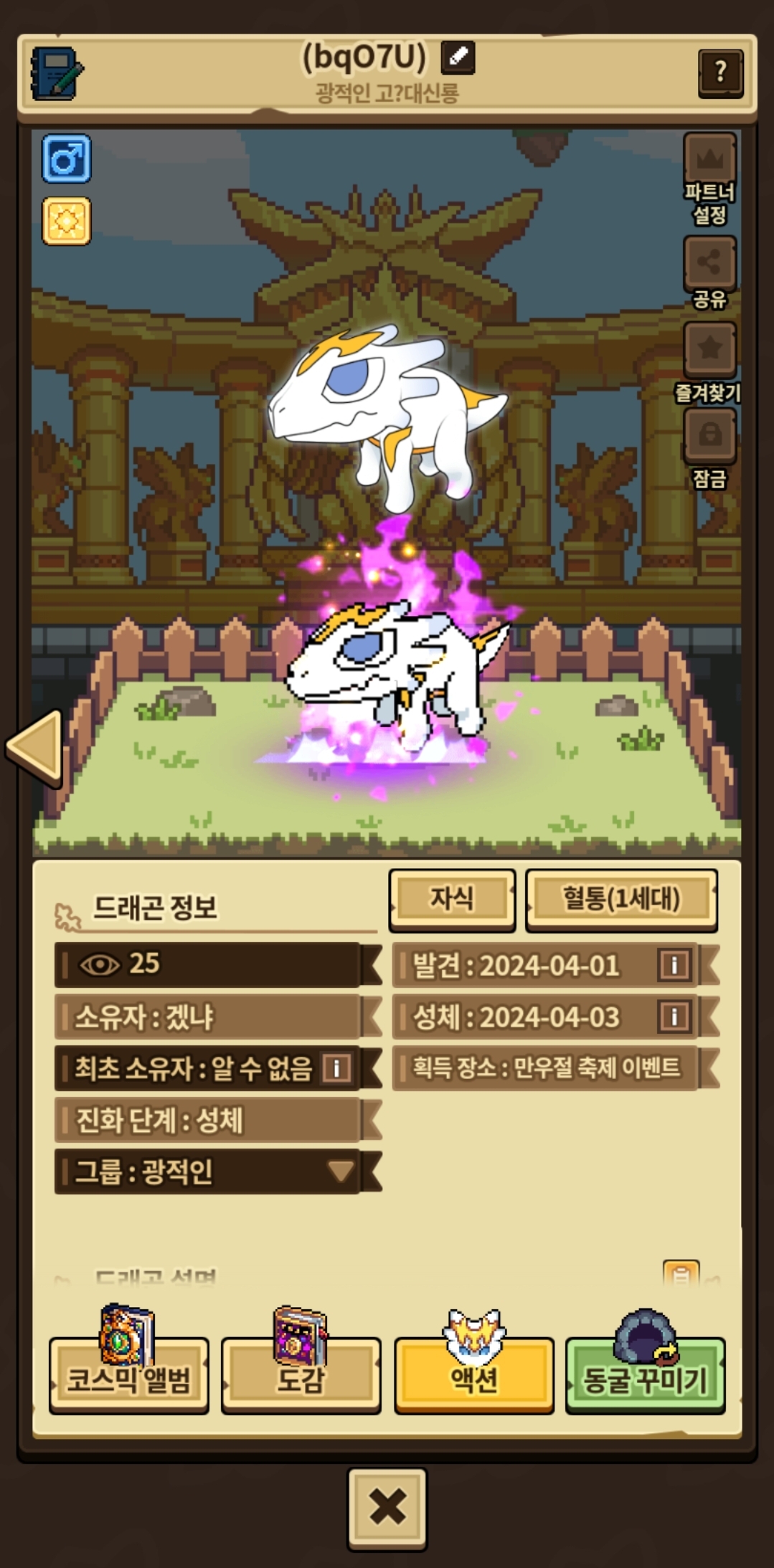Show info for 최초 소유자

pos(336,1069)
